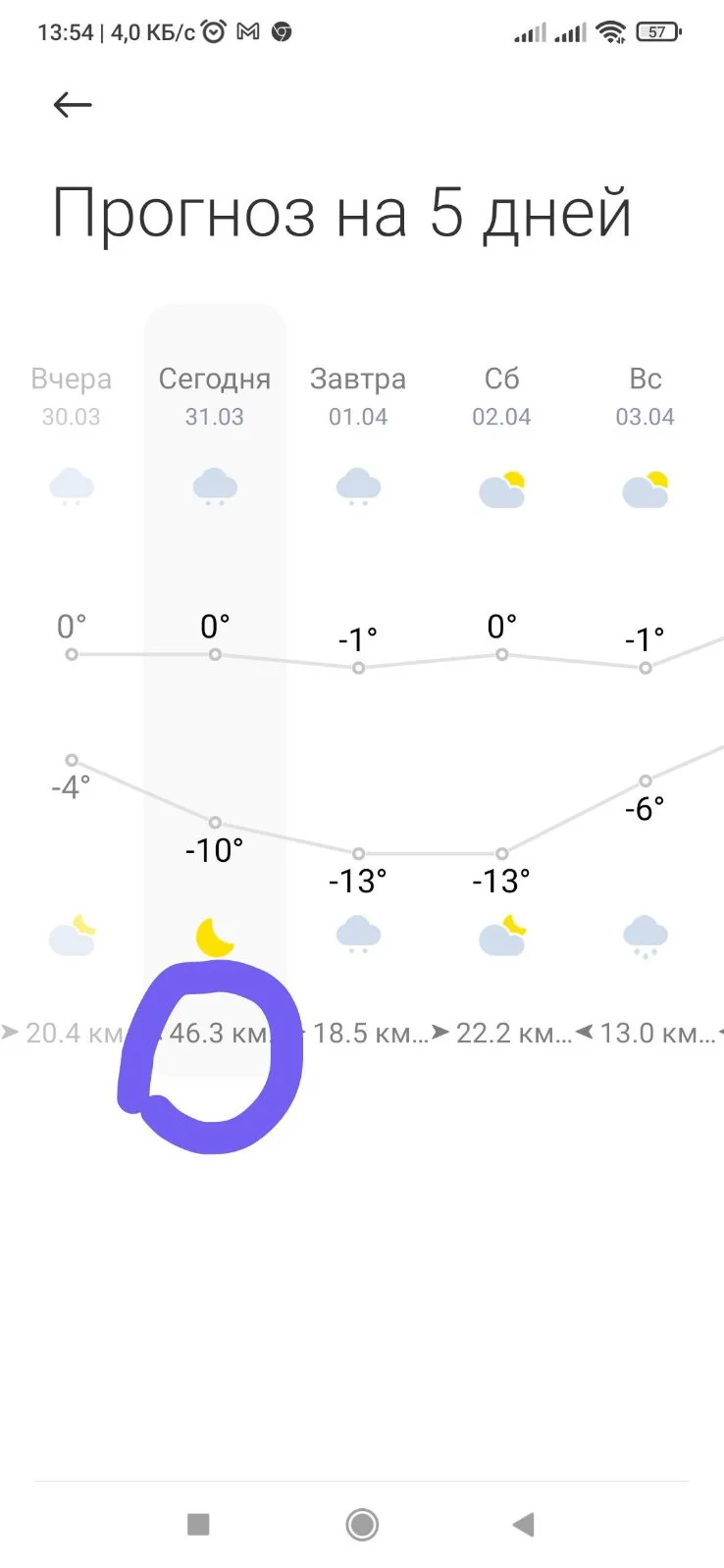Tap the sun and cloud icon for Вс
724x1568 pixels.
pos(645,488)
